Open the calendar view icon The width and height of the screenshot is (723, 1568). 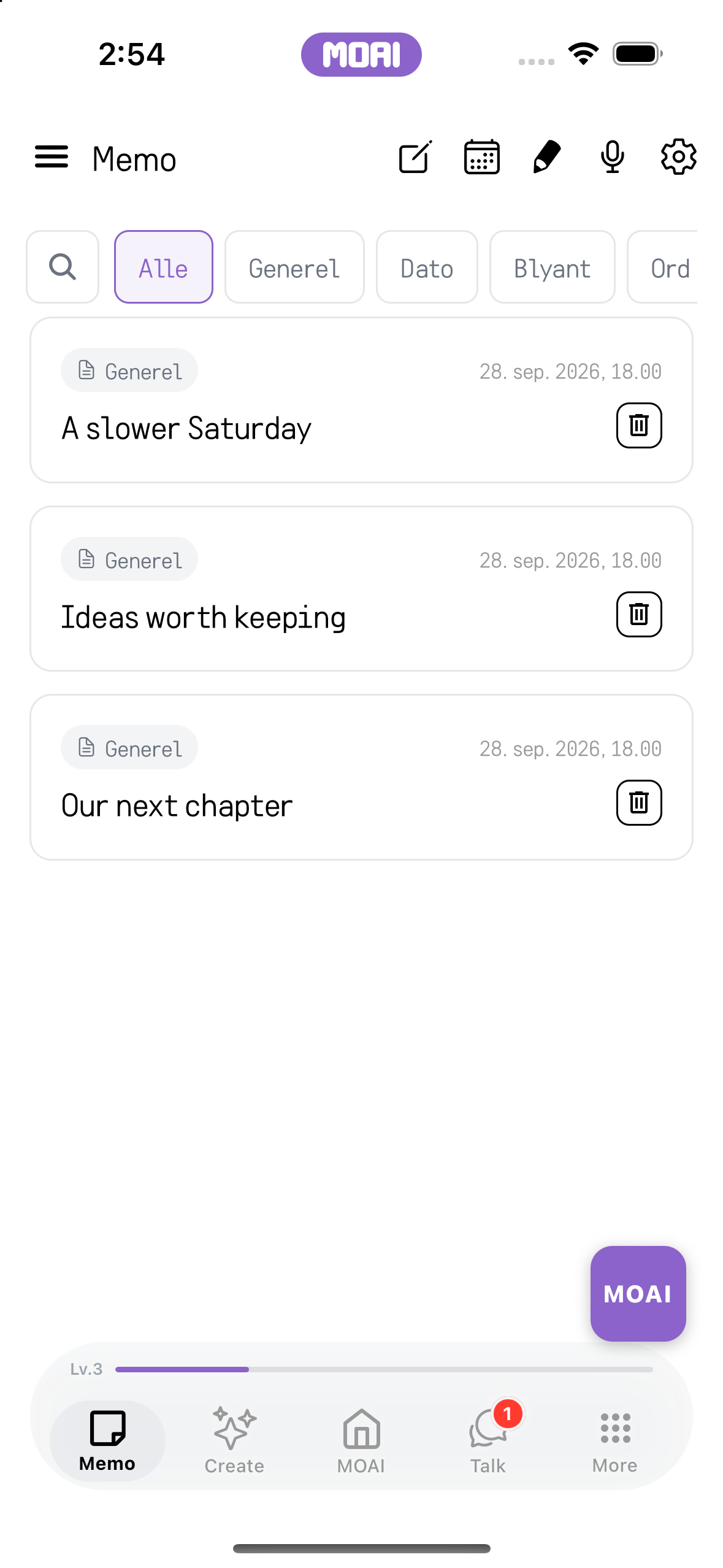[481, 158]
